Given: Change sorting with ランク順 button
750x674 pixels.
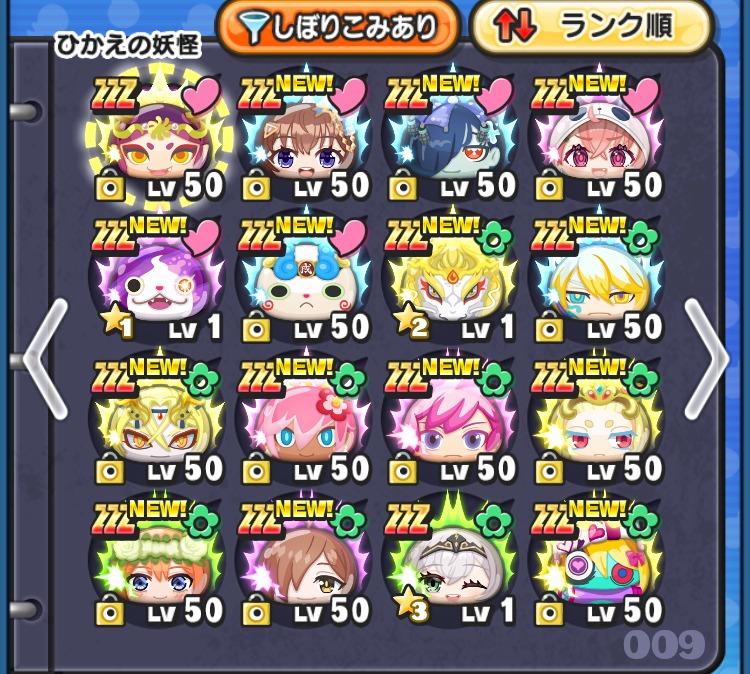Looking at the screenshot, I should [x=591, y=27].
